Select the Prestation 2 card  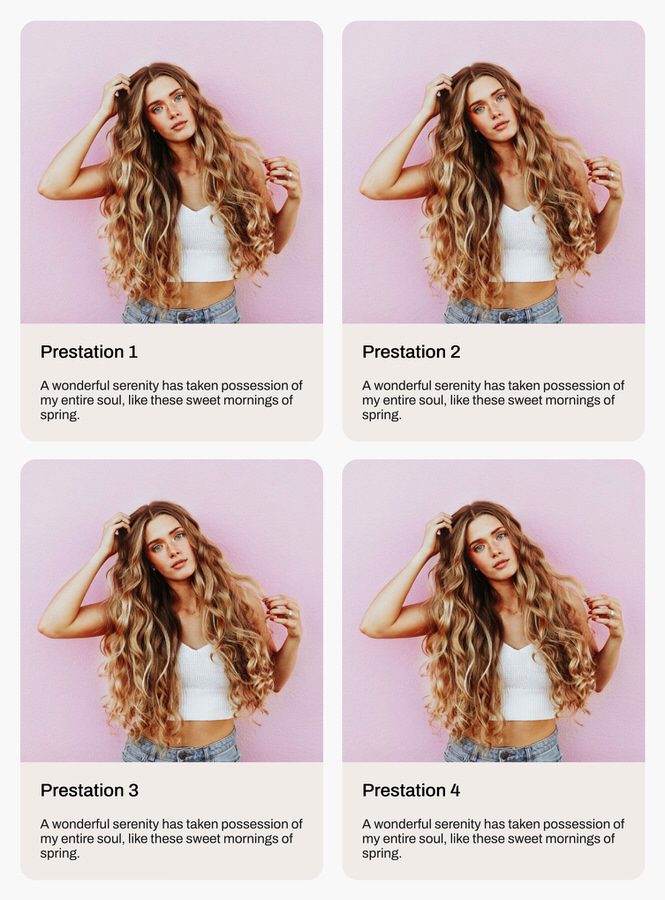tap(493, 231)
